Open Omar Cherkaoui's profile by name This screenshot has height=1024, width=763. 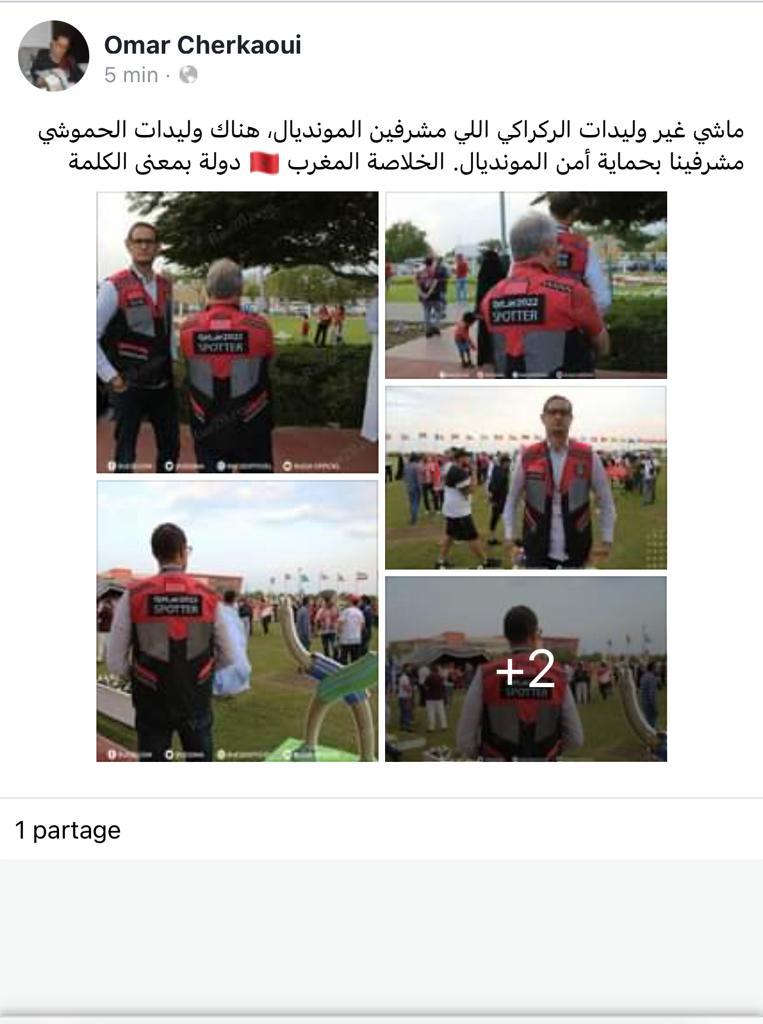(202, 45)
